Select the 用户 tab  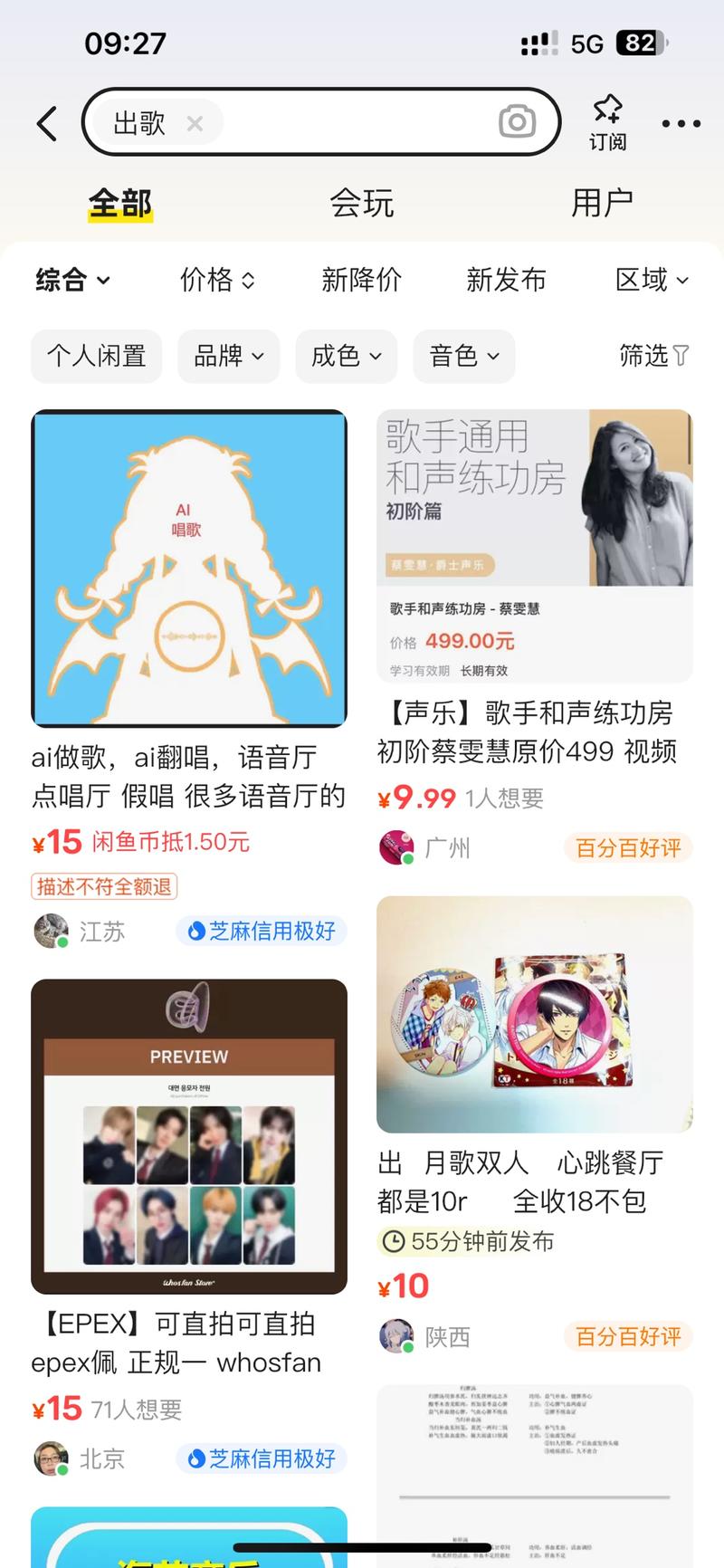[x=602, y=203]
